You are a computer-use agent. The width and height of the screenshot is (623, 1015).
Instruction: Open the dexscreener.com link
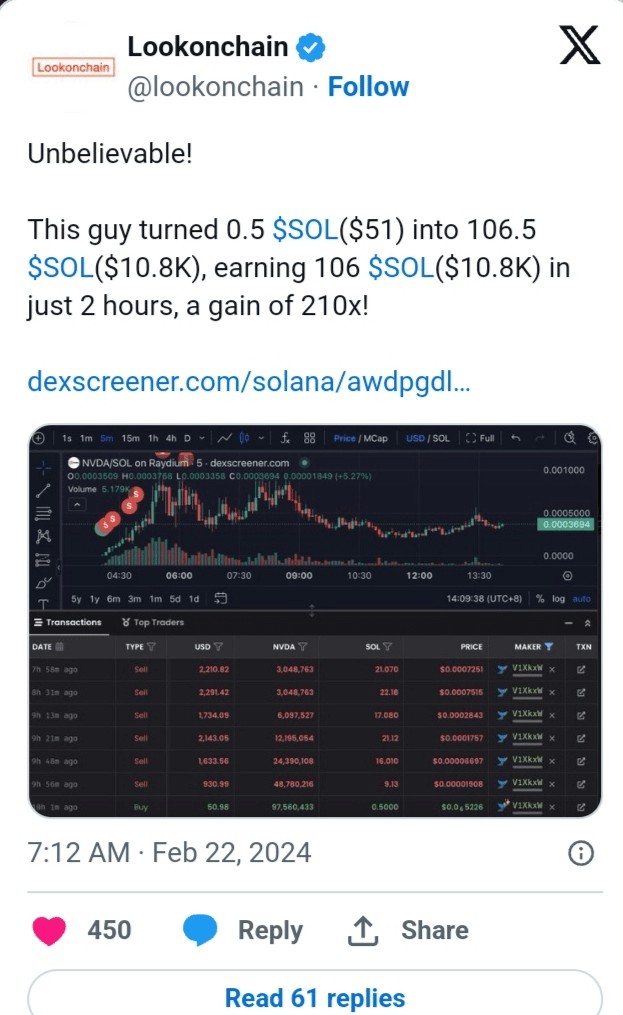(x=250, y=382)
